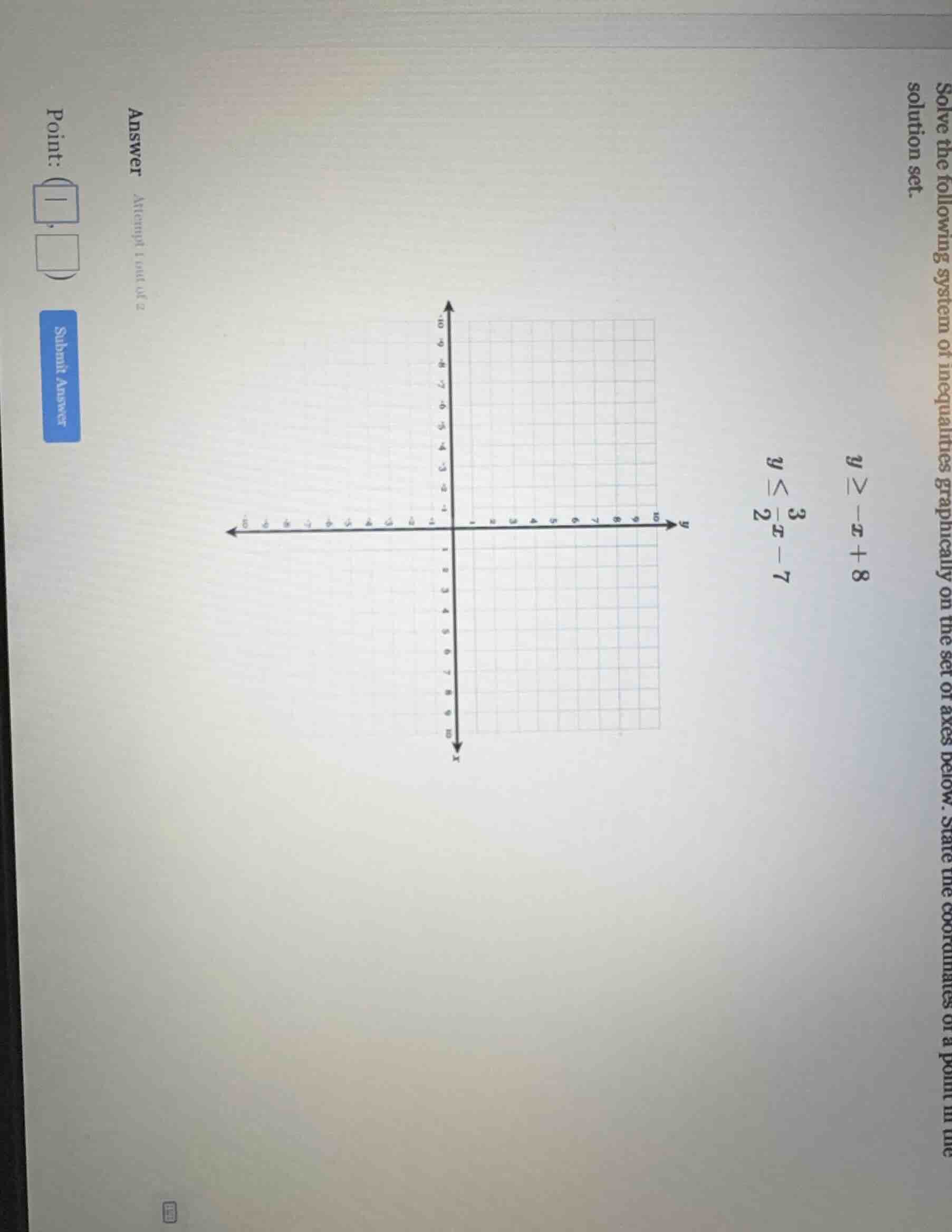This screenshot has height=1232, width=952.
Task: Click the y-coordinate input box
Action: coord(57,253)
